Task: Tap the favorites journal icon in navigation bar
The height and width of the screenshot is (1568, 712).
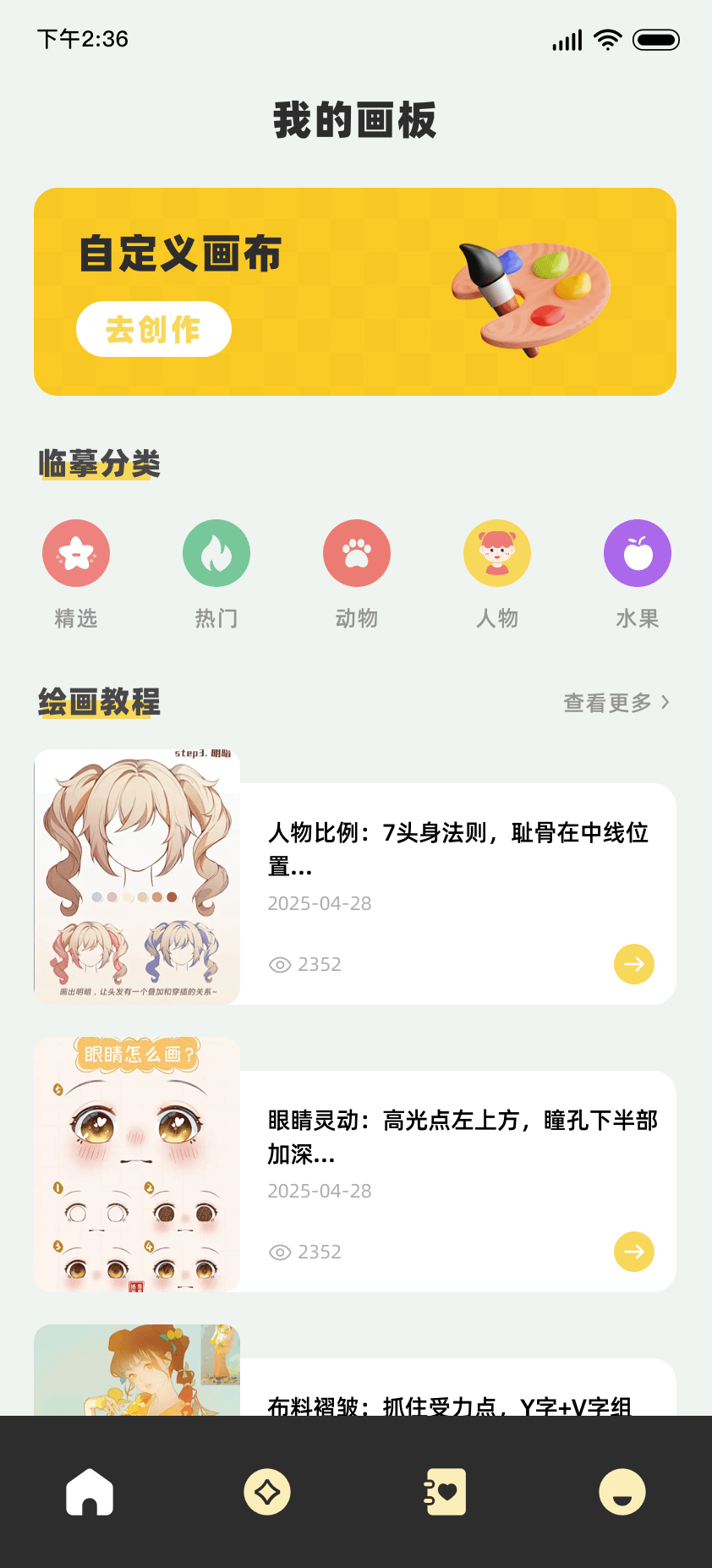Action: pyautogui.click(x=445, y=1492)
